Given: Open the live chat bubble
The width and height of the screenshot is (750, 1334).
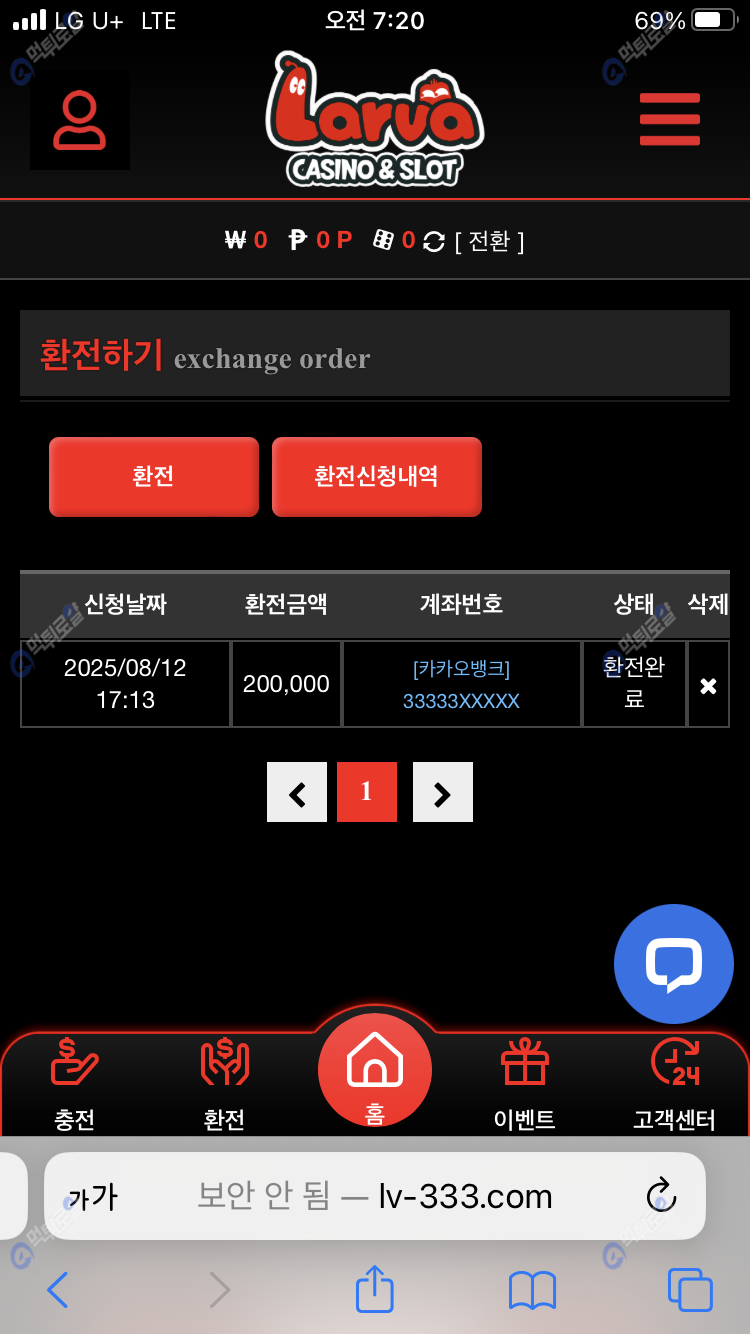Looking at the screenshot, I should [x=673, y=964].
